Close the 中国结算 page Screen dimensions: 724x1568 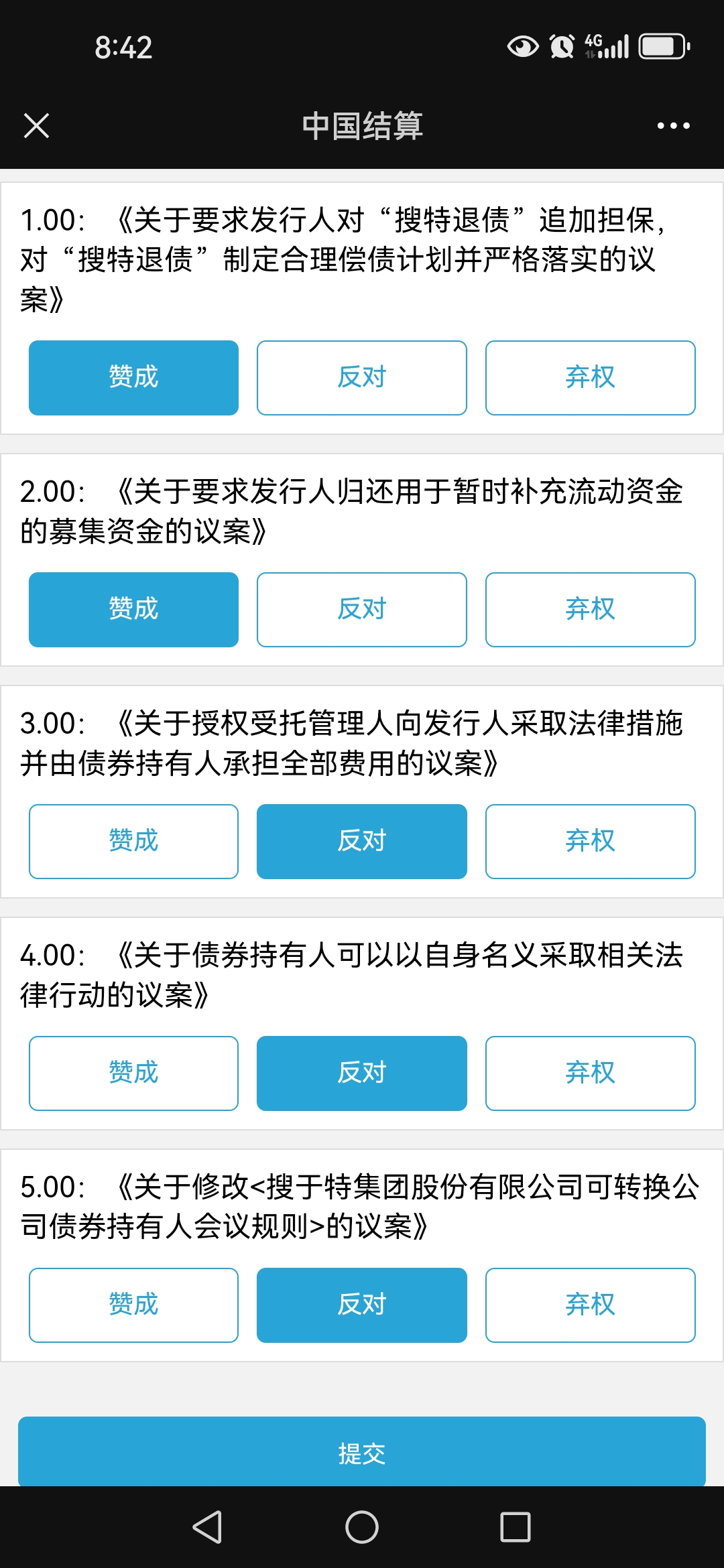(36, 125)
